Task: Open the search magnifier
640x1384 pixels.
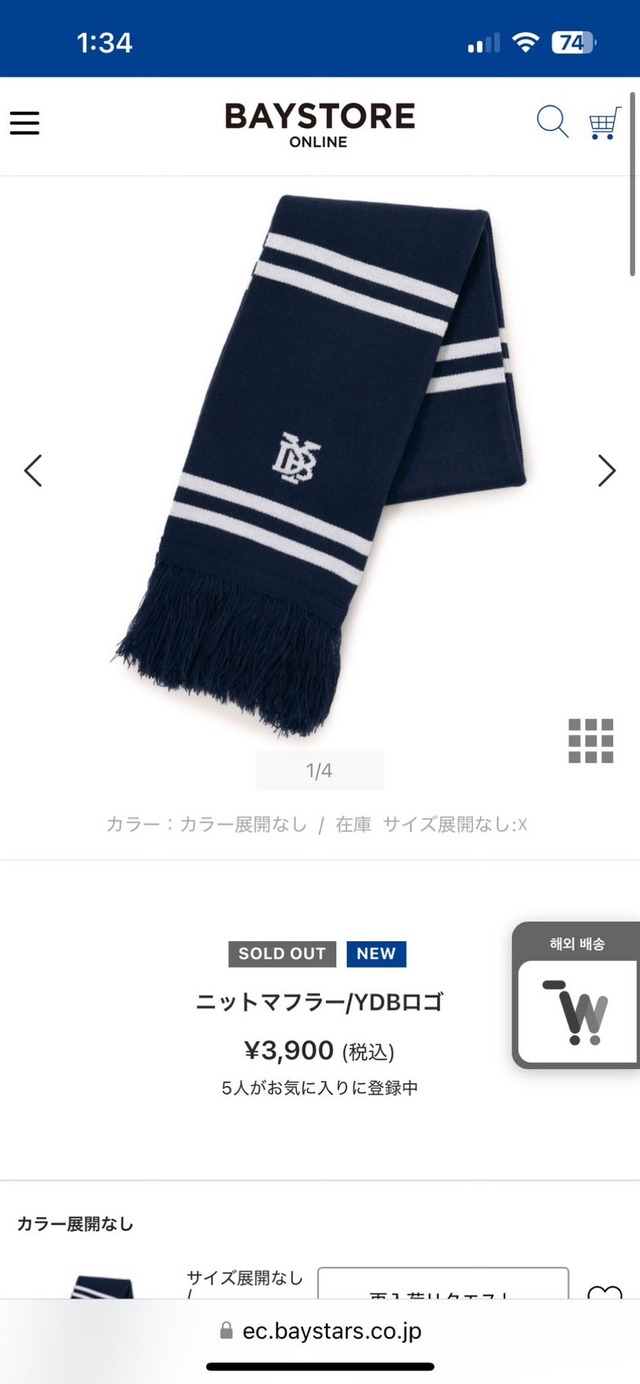Action: [x=553, y=123]
